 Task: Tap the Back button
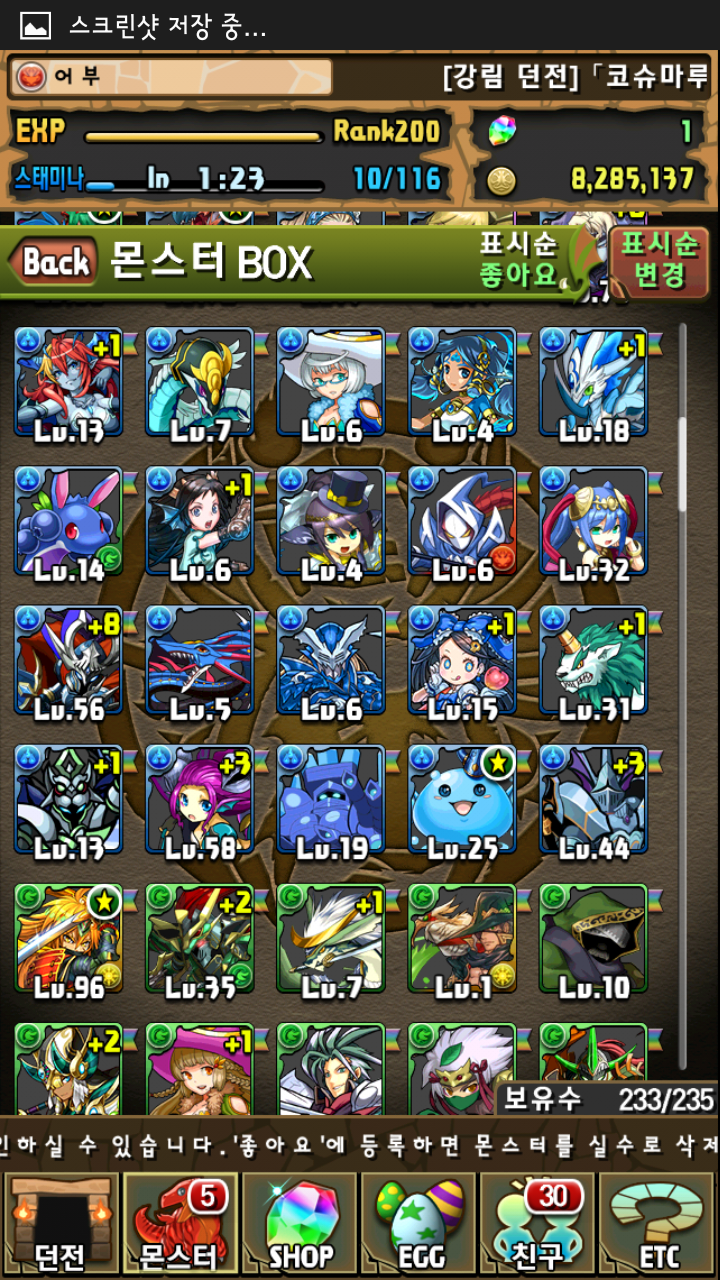click(x=55, y=263)
